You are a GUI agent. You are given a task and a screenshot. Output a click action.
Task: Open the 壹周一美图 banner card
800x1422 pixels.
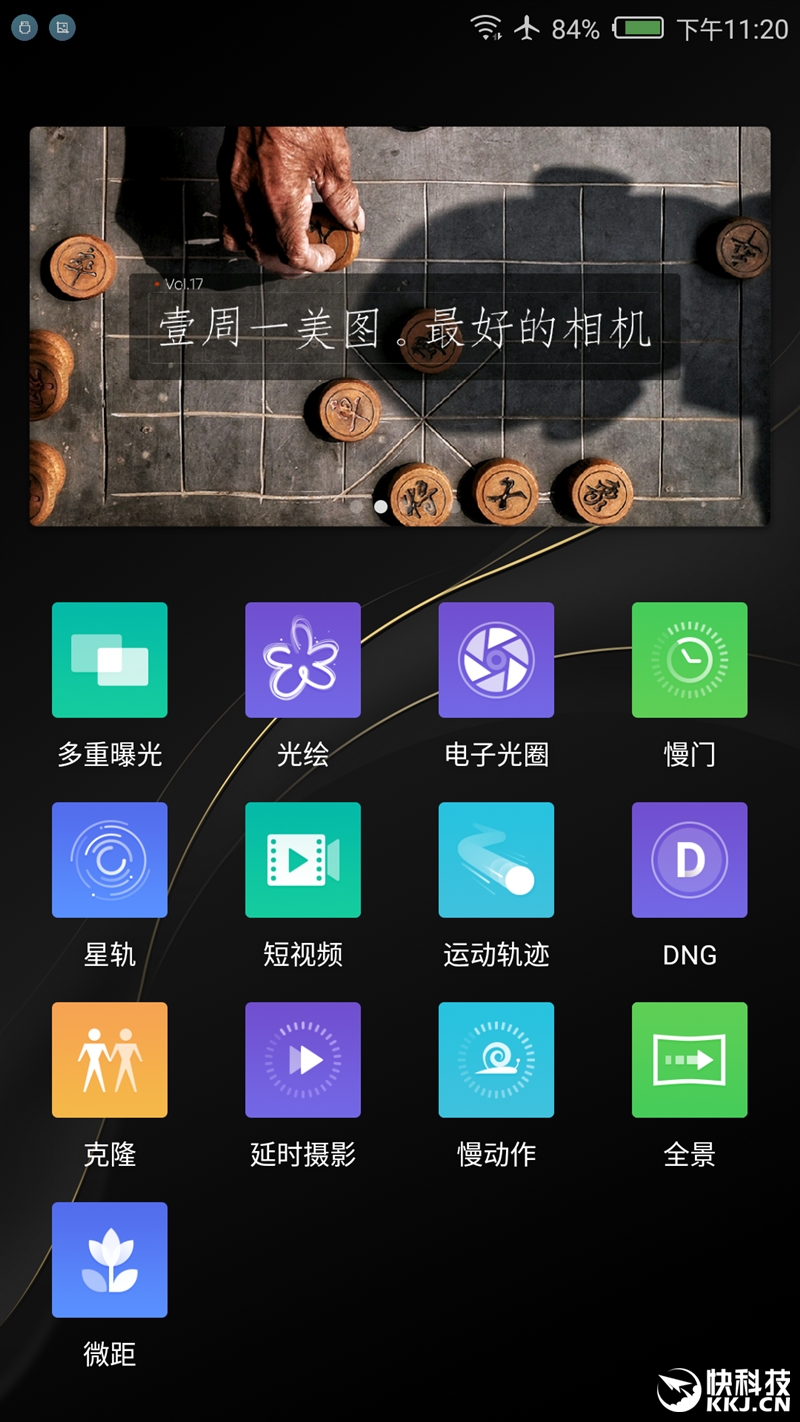[x=400, y=326]
